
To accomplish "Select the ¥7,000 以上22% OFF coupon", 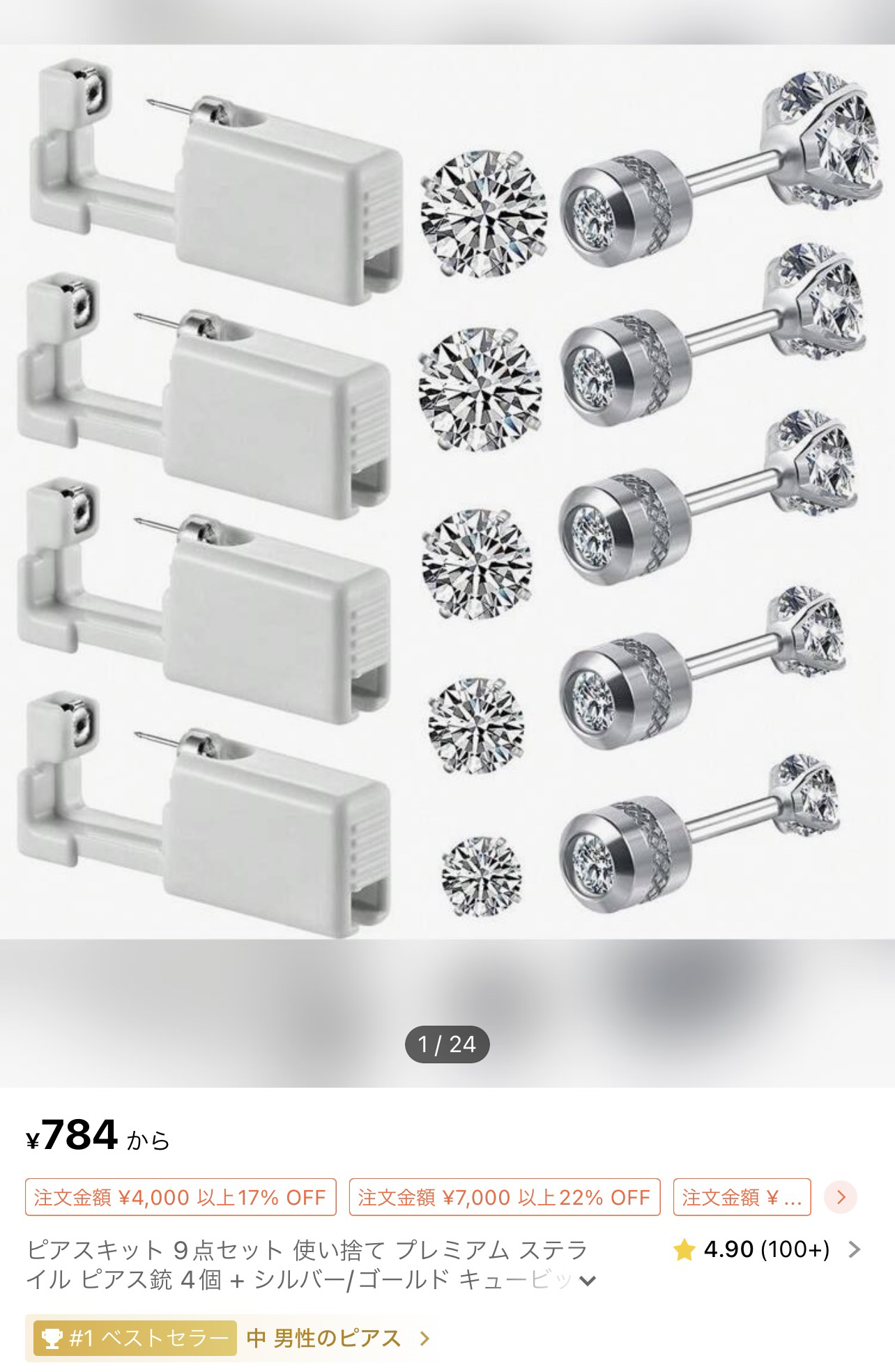I will pos(504,1197).
